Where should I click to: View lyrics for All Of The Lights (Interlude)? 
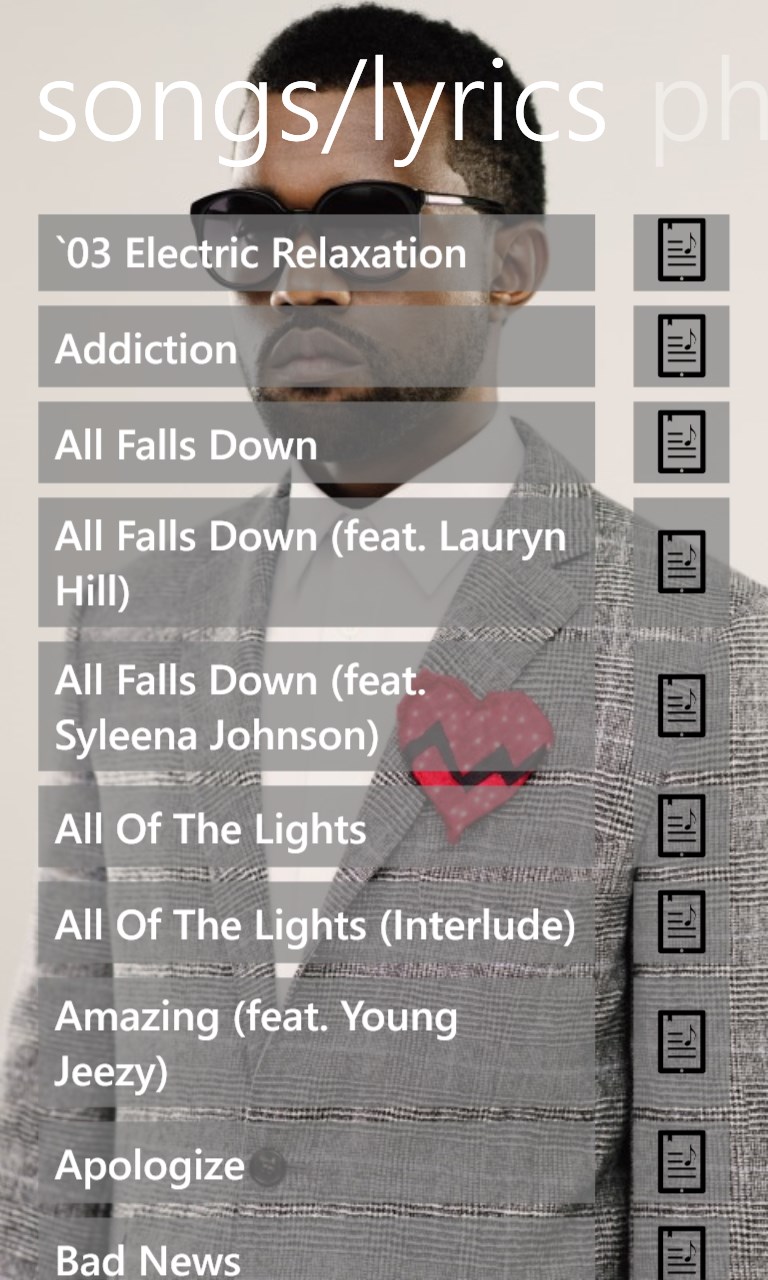tap(681, 922)
